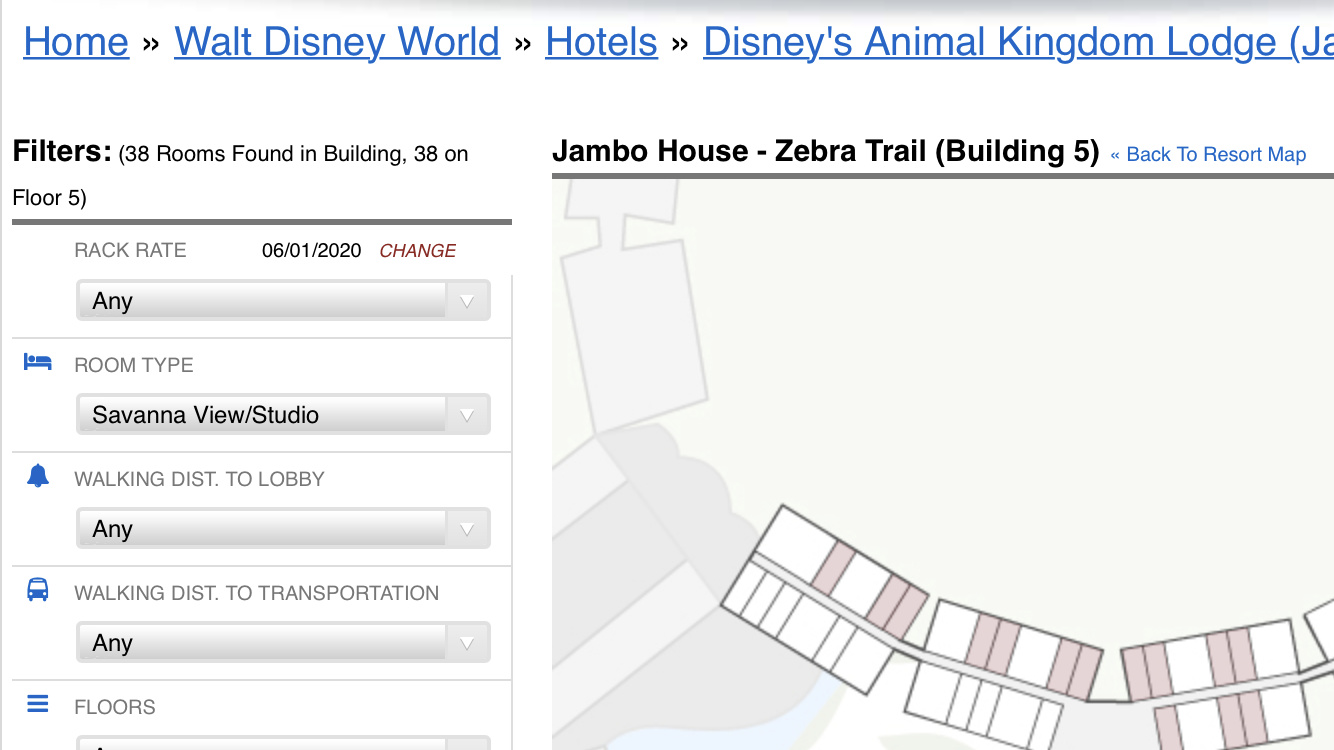
Task: Open the Walt Disney World breadcrumb
Action: (337, 42)
